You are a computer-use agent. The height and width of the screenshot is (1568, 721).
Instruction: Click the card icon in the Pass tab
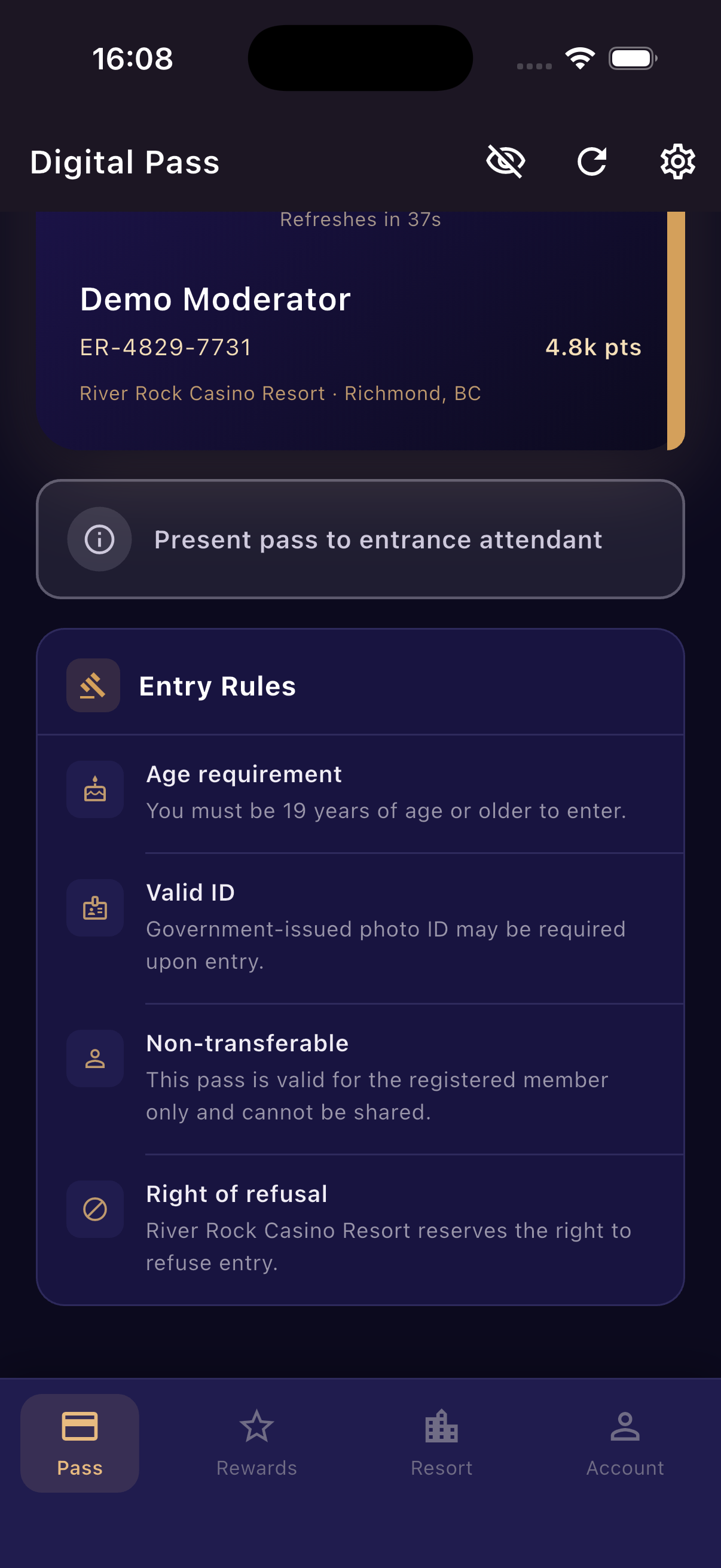(x=79, y=1426)
